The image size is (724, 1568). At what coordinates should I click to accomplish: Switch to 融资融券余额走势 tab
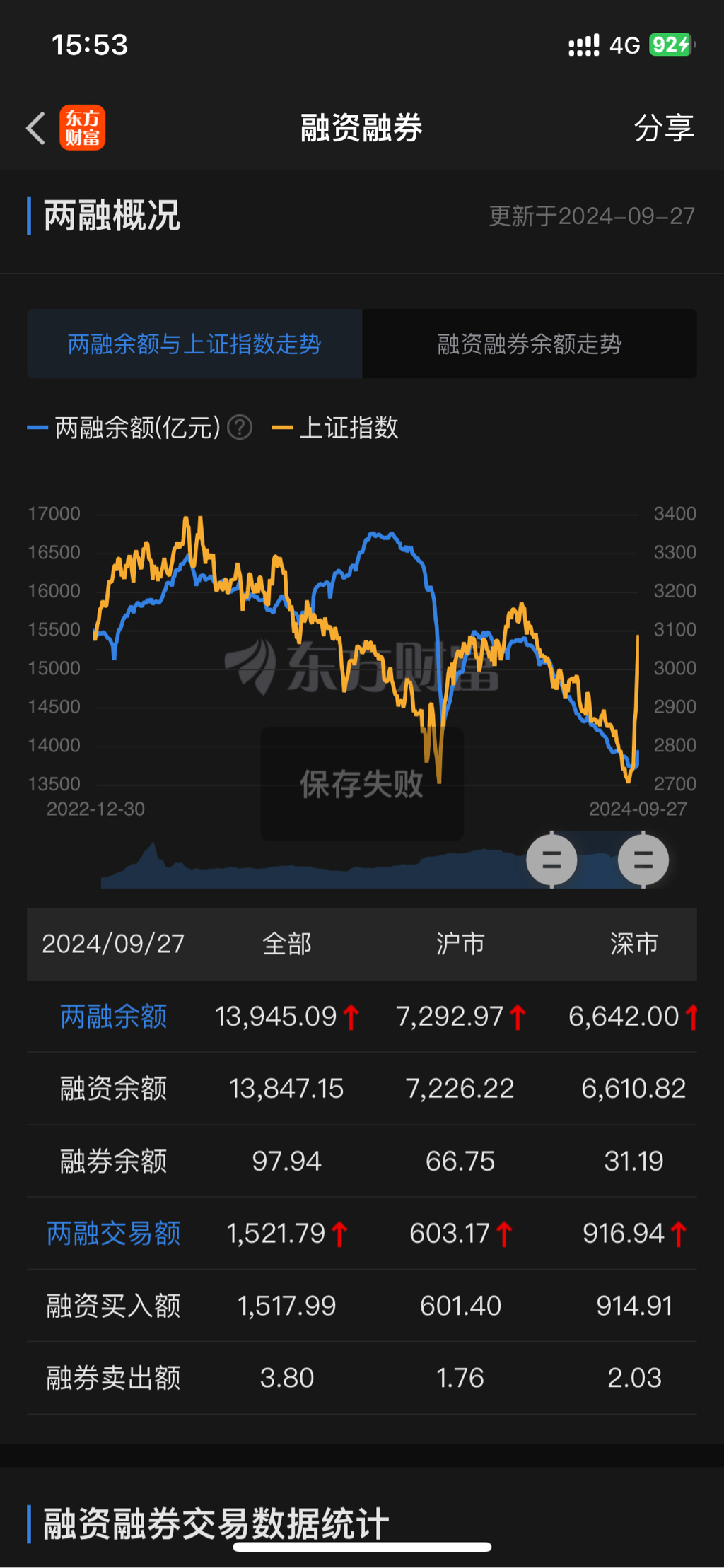[529, 344]
